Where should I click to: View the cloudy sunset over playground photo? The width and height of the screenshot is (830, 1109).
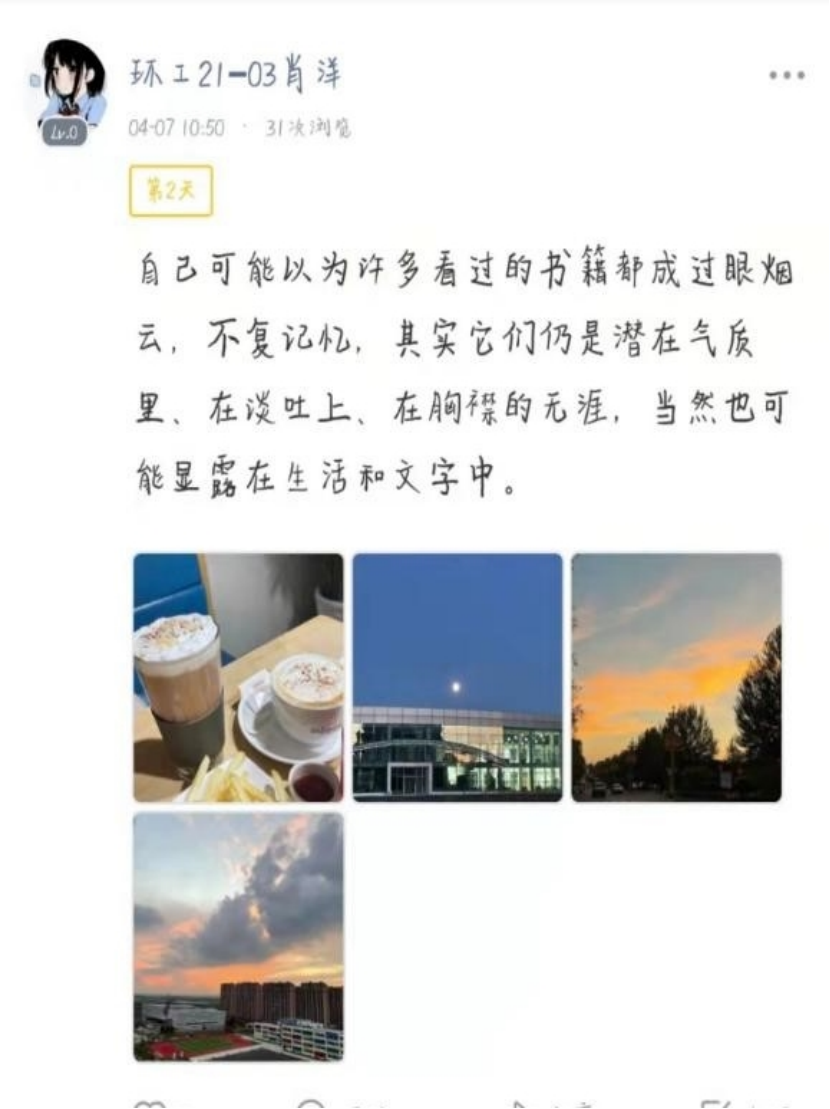tap(238, 936)
